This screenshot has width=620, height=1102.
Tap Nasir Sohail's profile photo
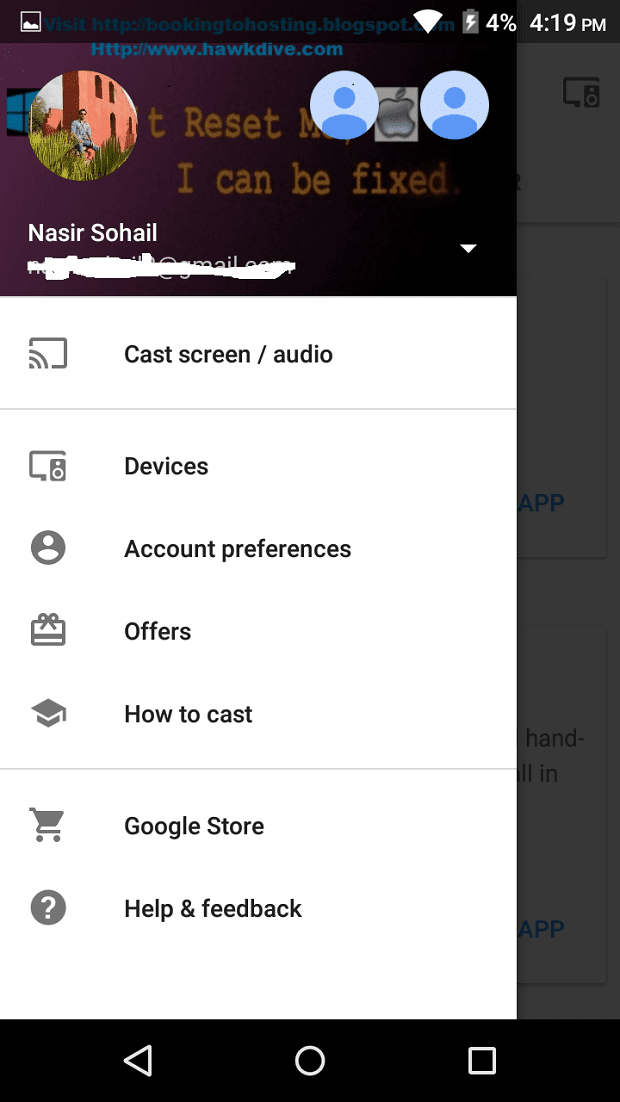[83, 125]
